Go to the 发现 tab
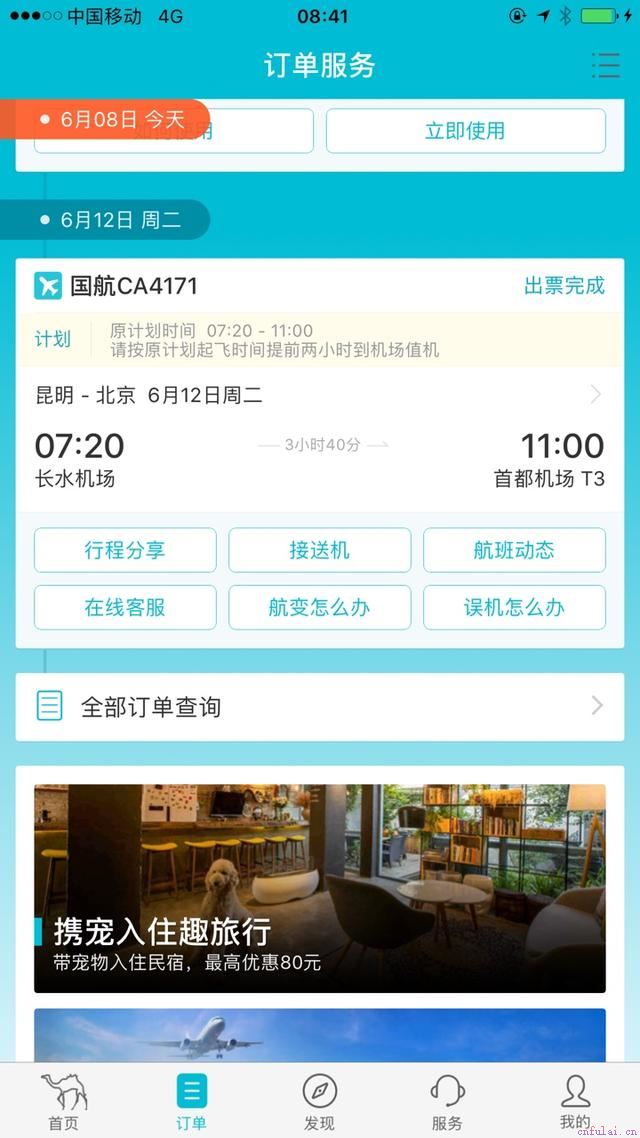 319,1101
